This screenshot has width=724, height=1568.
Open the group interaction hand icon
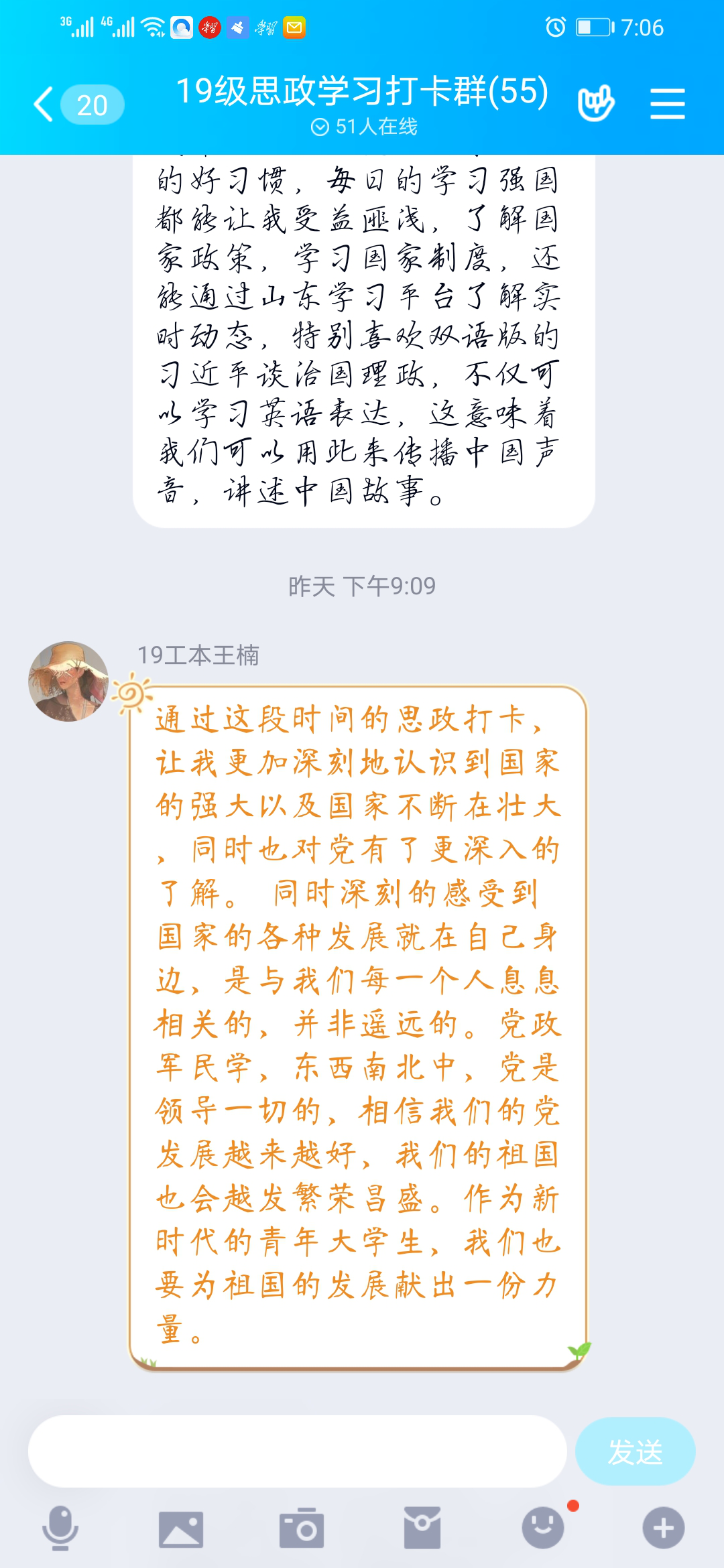coord(595,104)
